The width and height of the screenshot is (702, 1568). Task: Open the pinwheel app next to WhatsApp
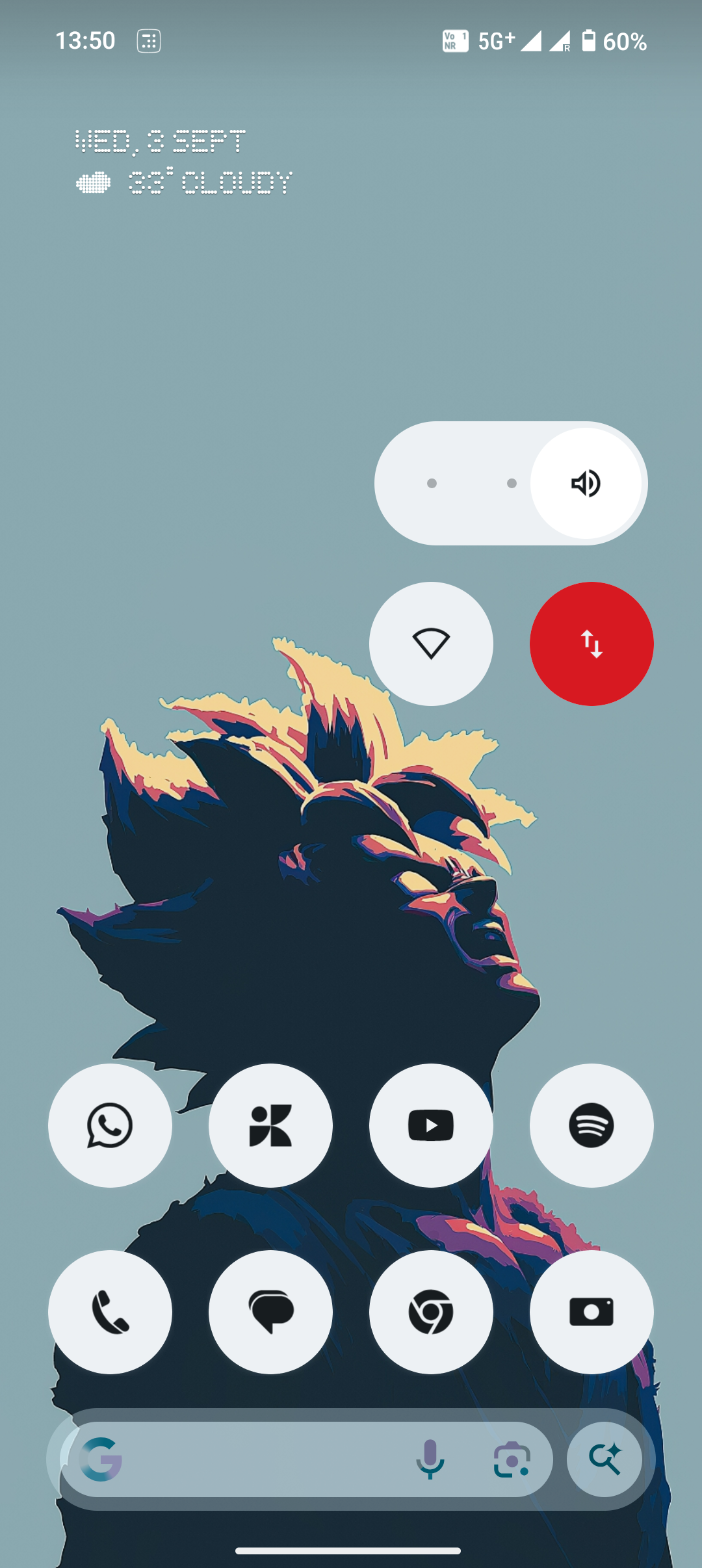(270, 1125)
